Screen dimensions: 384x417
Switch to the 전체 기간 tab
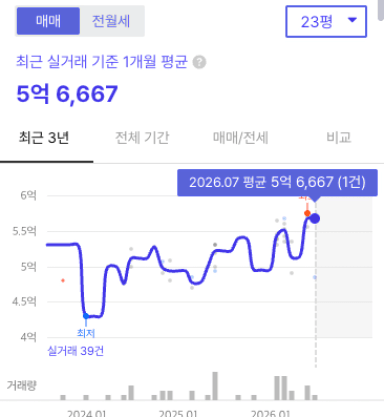[x=142, y=138]
